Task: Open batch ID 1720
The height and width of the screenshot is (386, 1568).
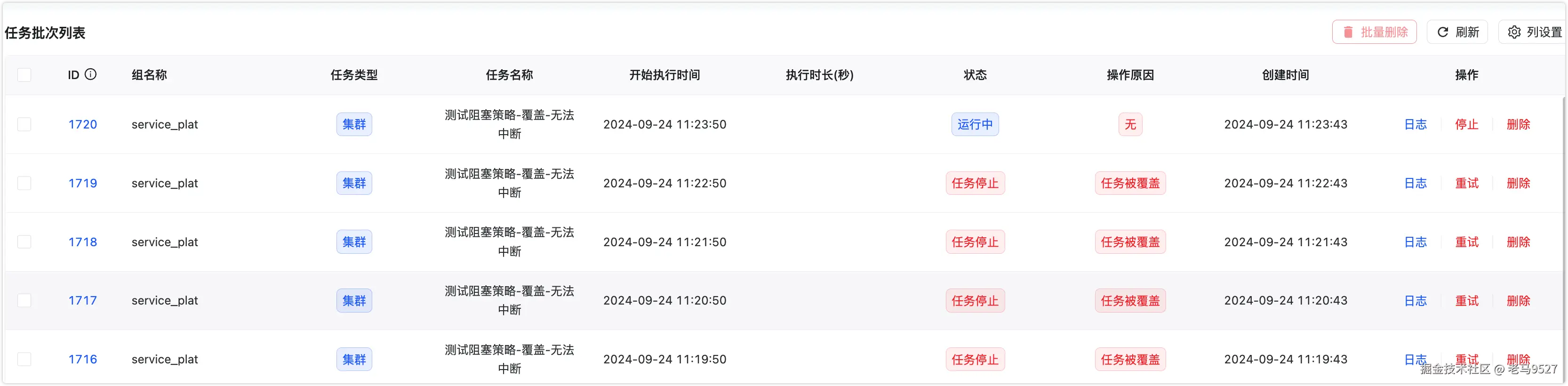Action: (x=82, y=124)
